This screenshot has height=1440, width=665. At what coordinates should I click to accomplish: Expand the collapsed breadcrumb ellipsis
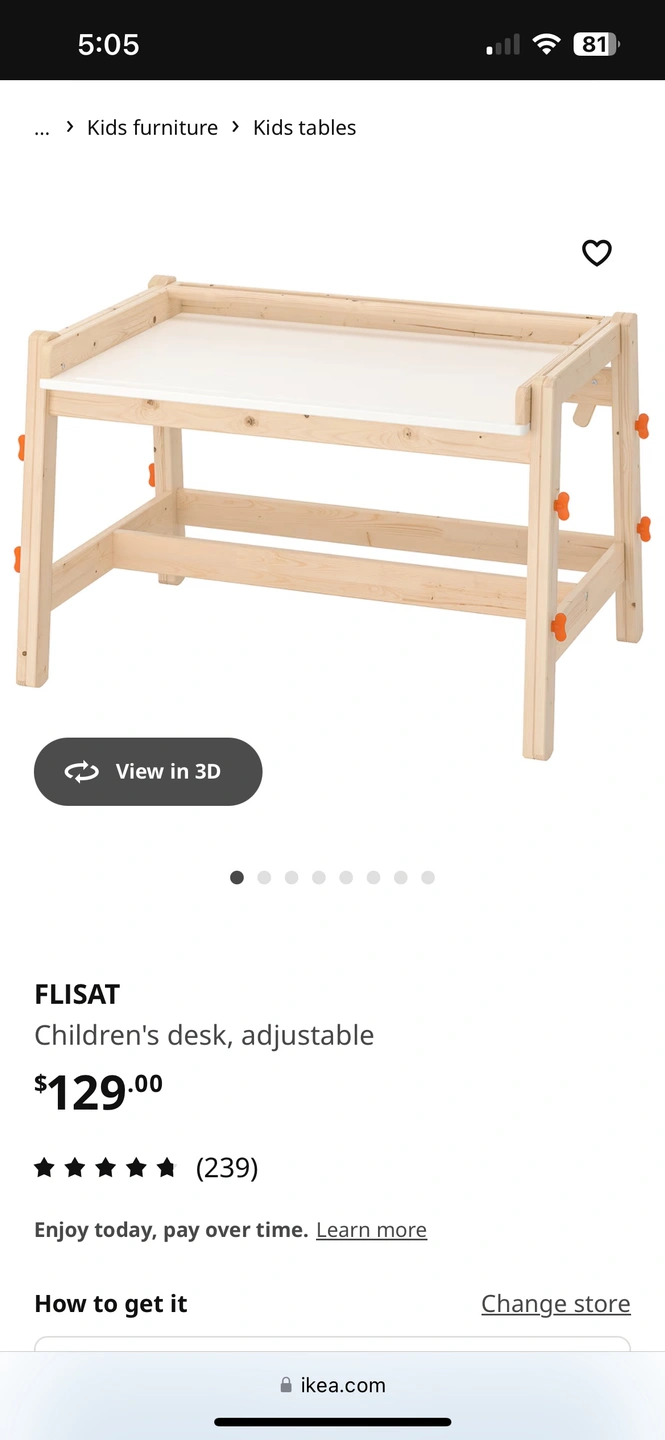point(42,128)
